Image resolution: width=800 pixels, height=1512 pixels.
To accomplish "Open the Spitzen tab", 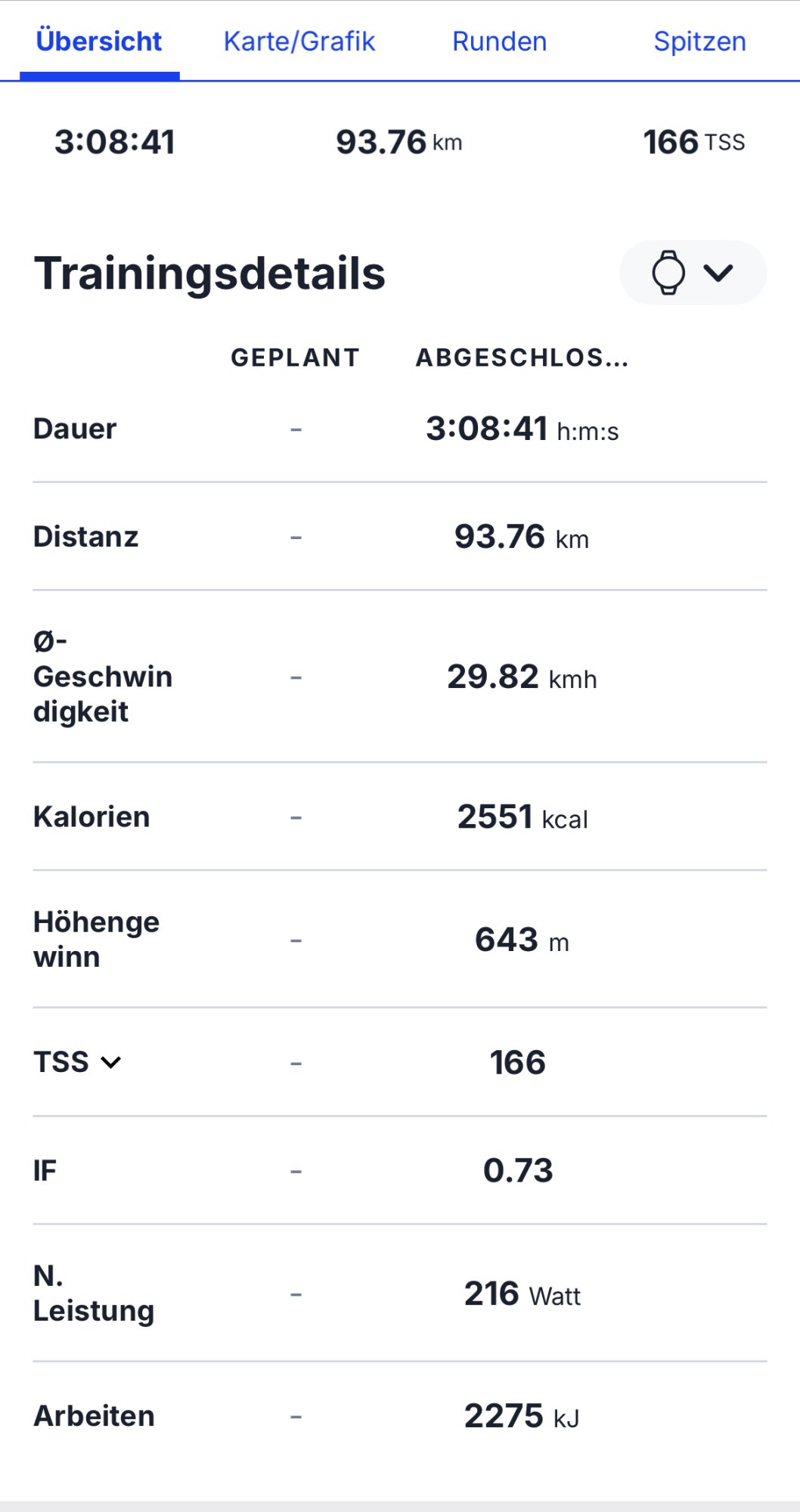I will (x=699, y=42).
